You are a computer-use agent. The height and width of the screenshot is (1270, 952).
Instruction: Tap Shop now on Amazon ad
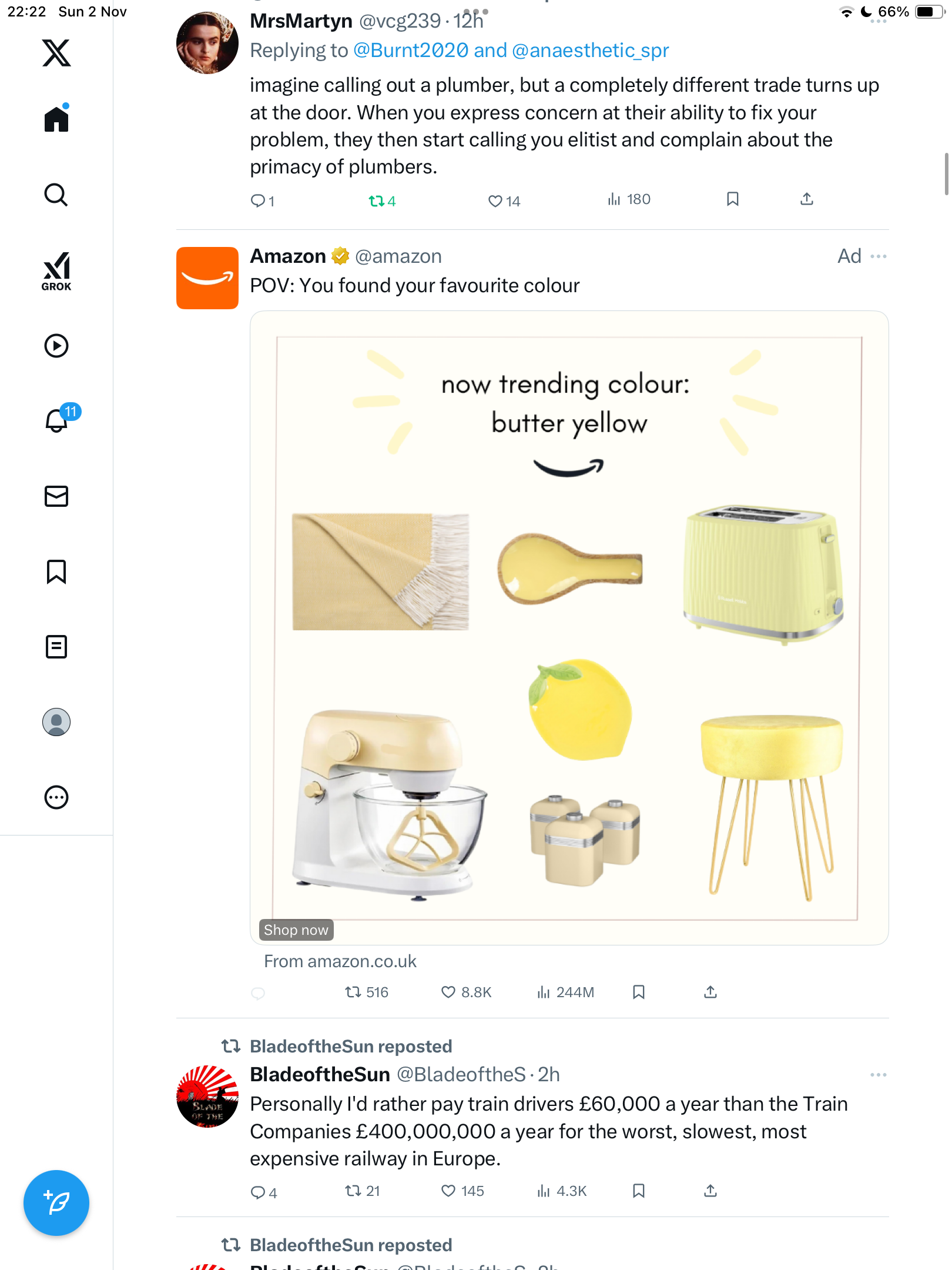pos(296,930)
